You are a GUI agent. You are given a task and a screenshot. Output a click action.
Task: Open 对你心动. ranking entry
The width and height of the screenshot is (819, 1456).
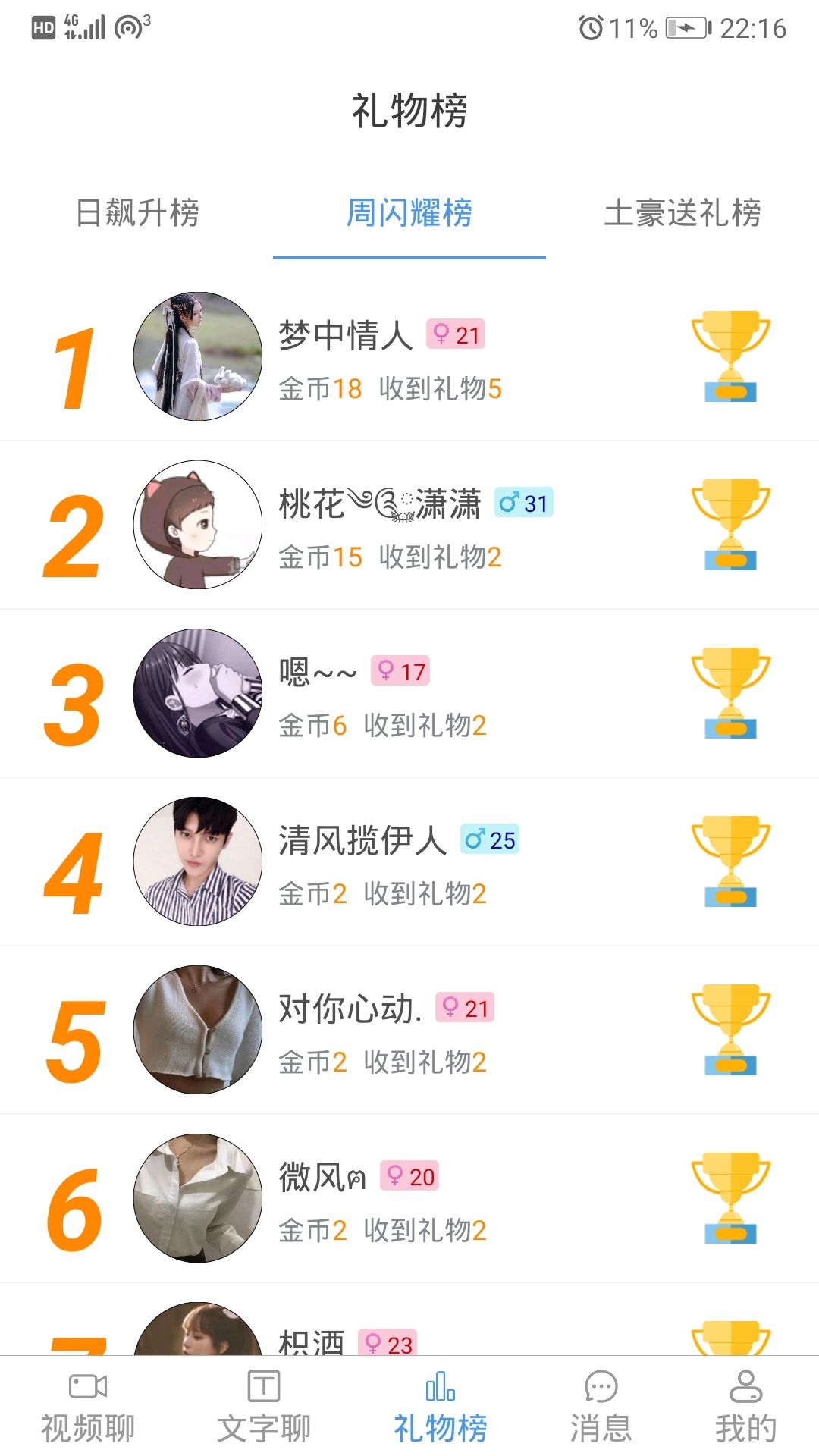click(x=409, y=1030)
